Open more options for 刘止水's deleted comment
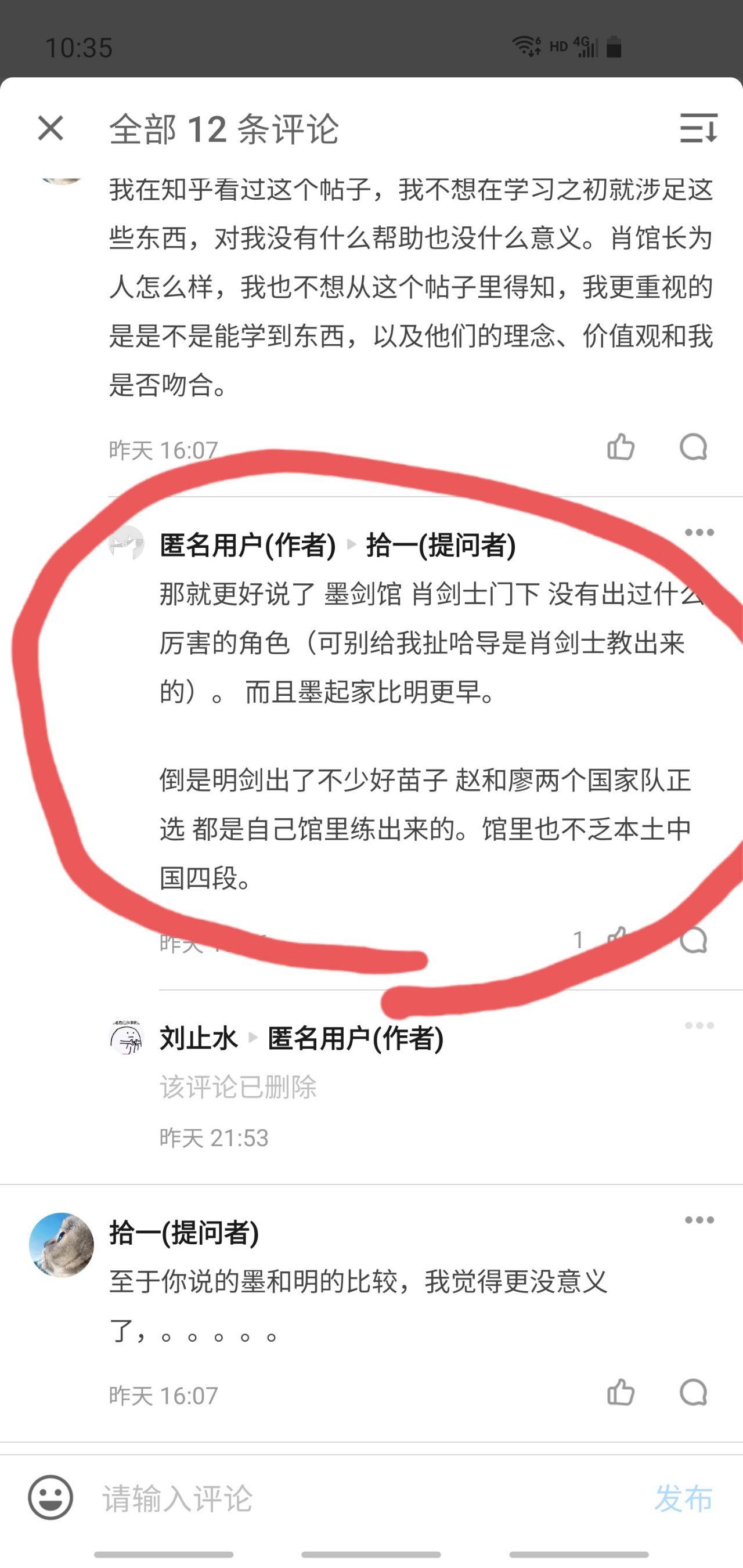This screenshot has width=743, height=1568. (698, 1025)
